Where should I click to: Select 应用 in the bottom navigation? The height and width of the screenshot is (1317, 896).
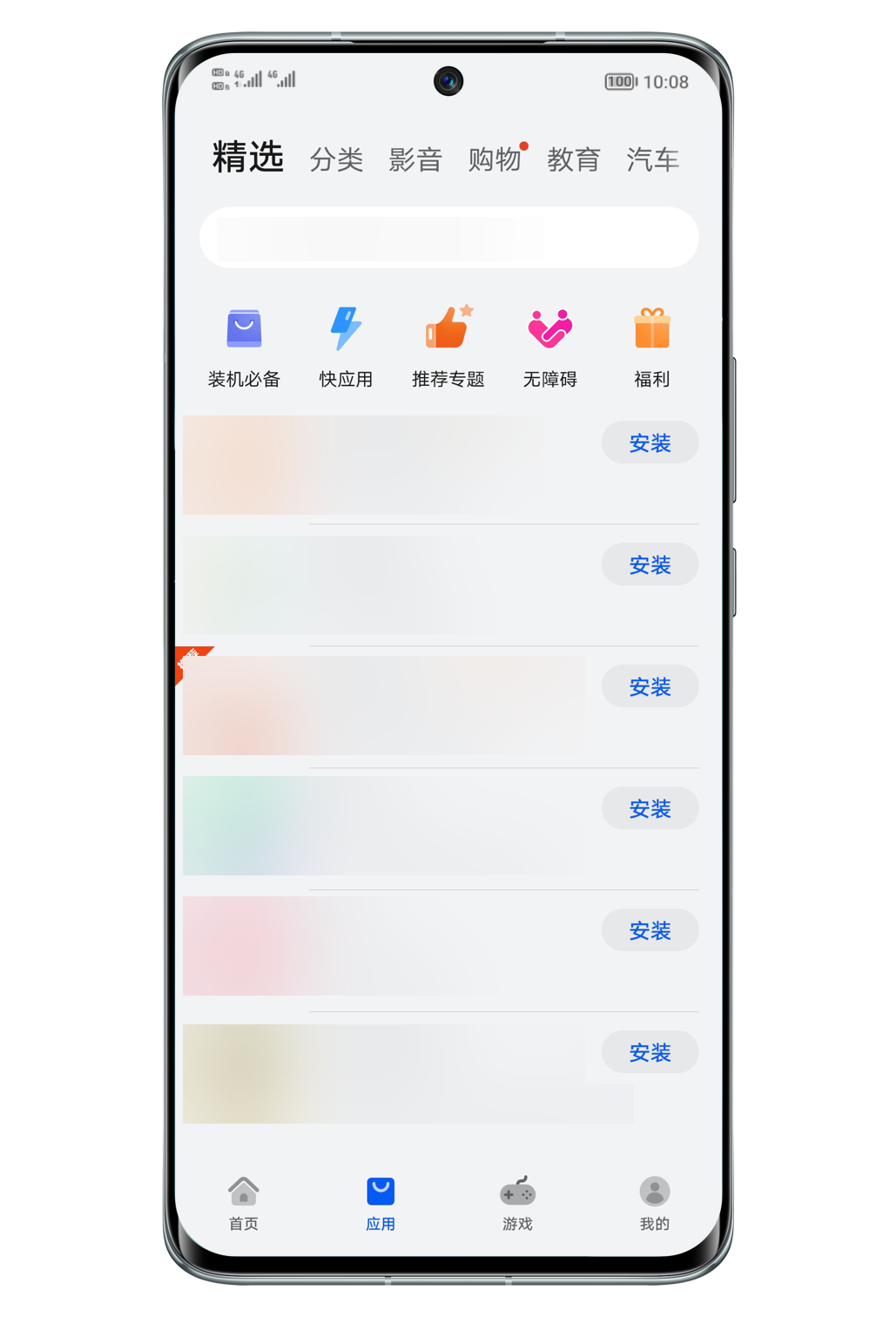pyautogui.click(x=381, y=1203)
